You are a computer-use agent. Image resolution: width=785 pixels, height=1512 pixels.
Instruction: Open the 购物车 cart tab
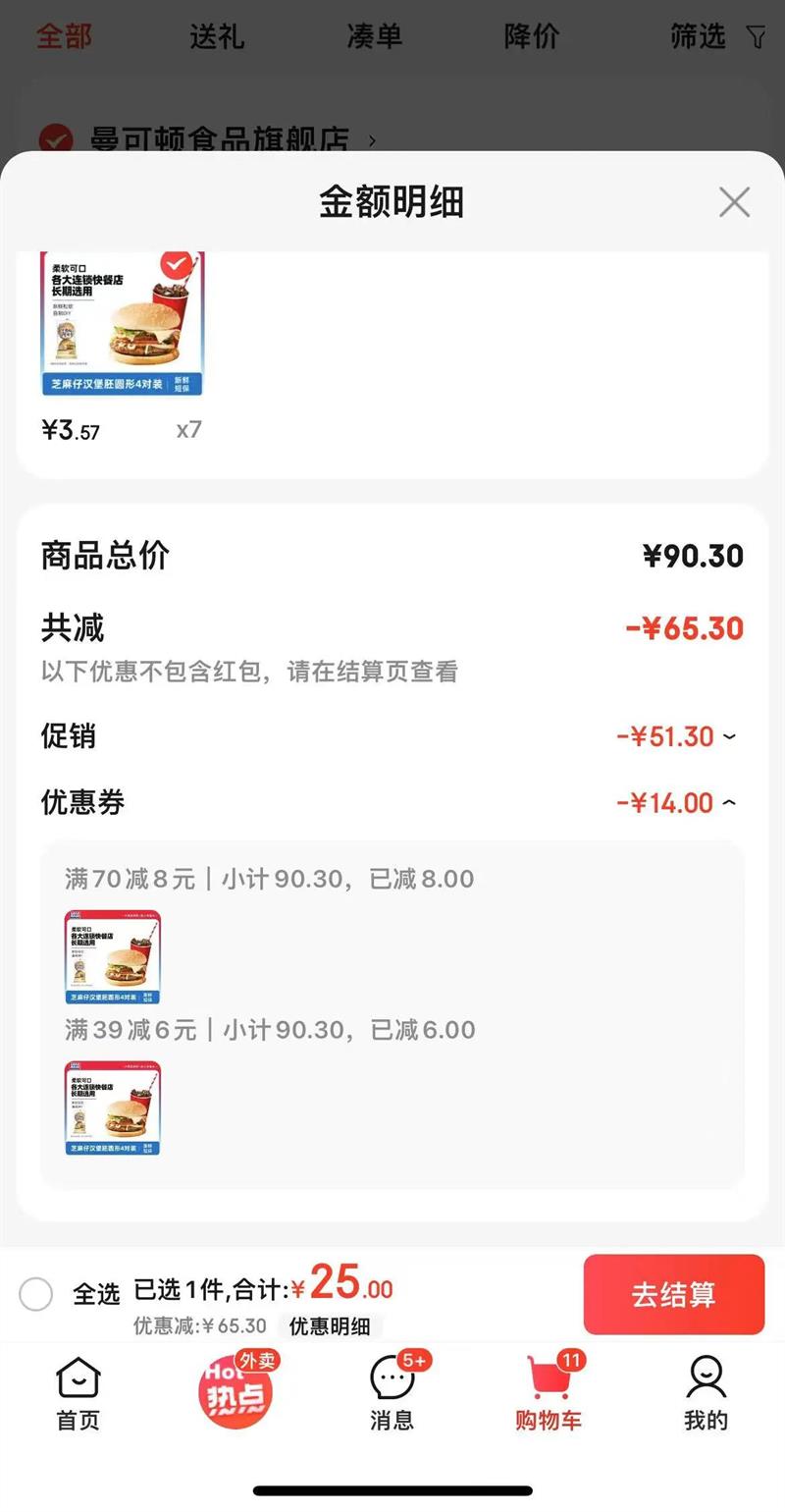(549, 1393)
